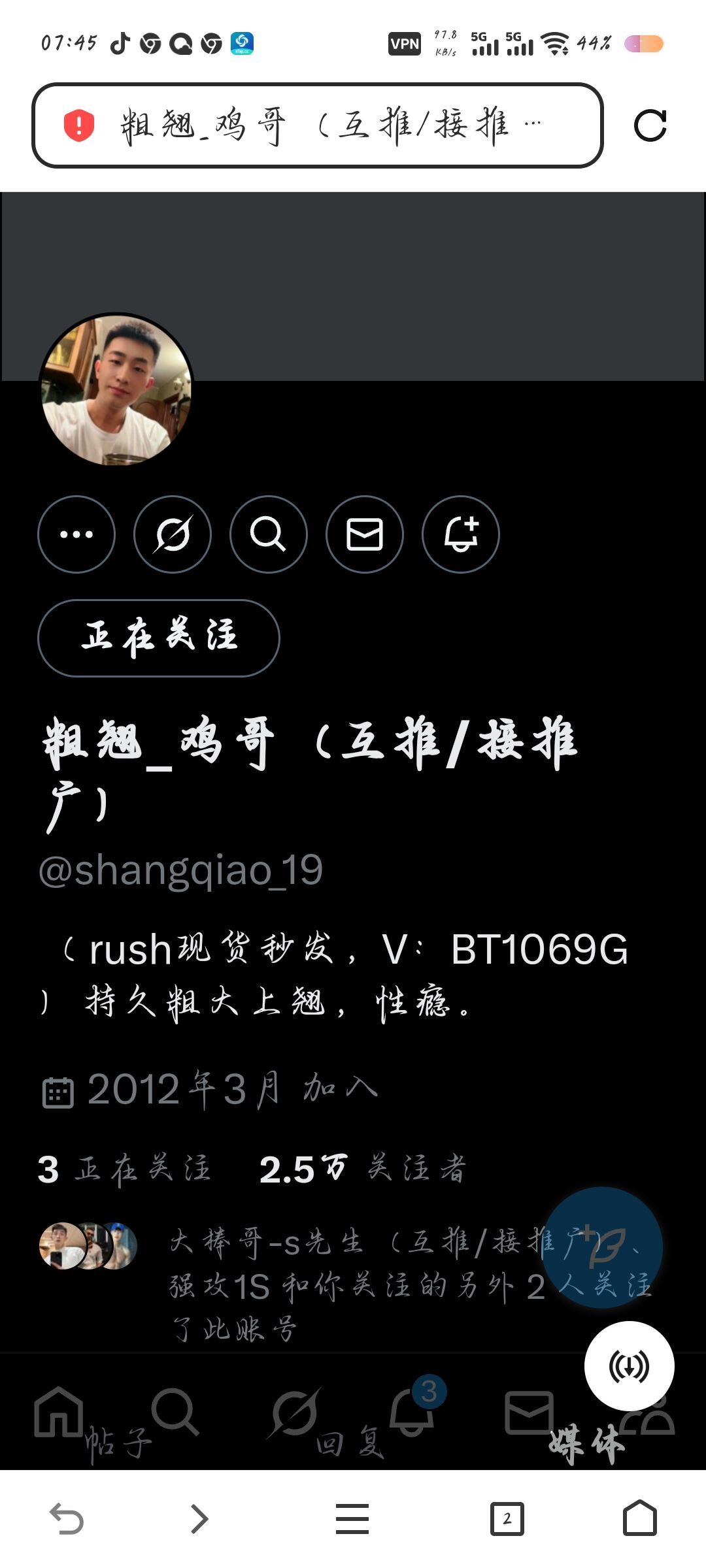Tap the white floating download button
This screenshot has width=706, height=1568.
(x=629, y=1365)
